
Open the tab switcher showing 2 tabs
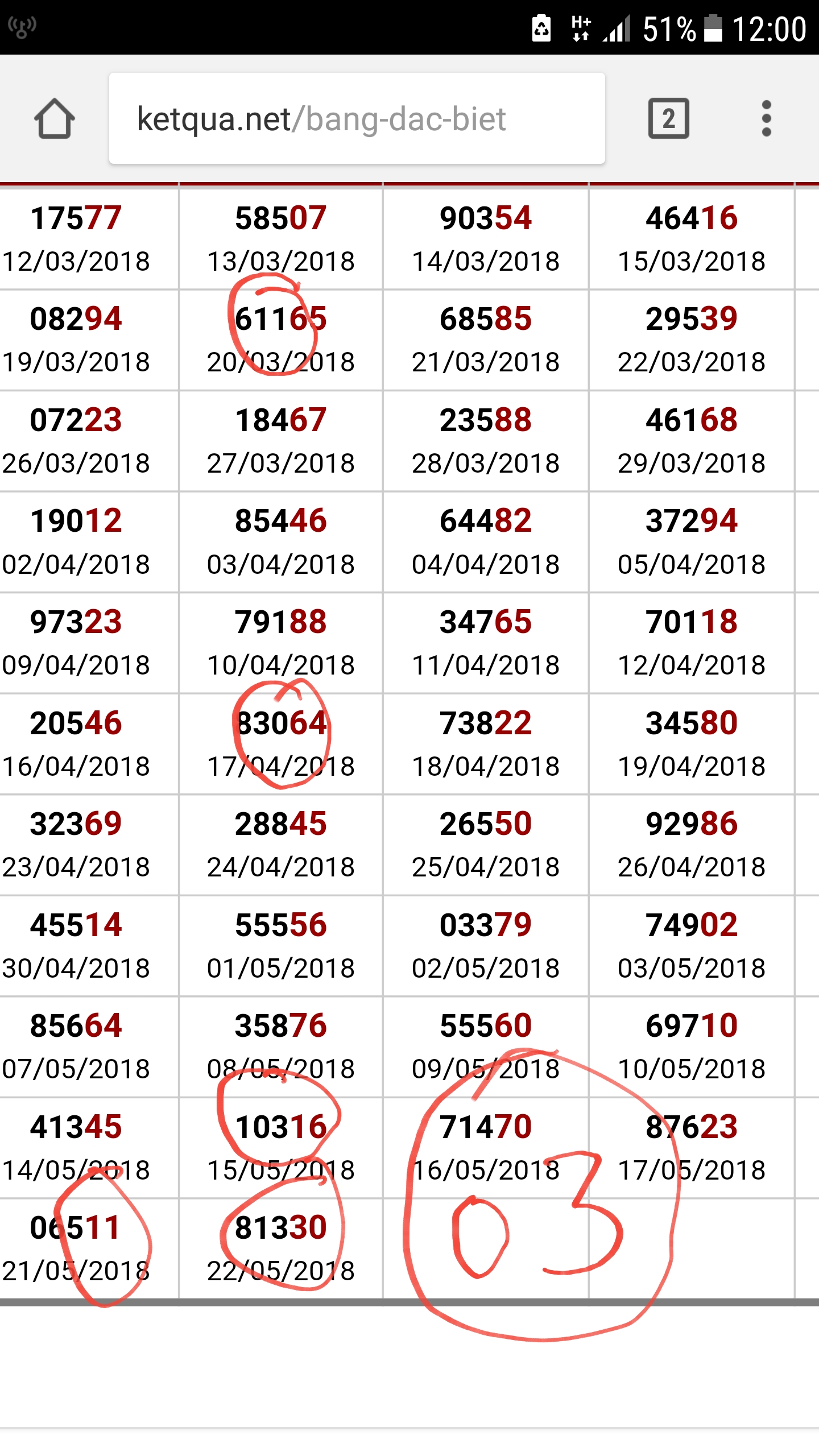click(668, 119)
